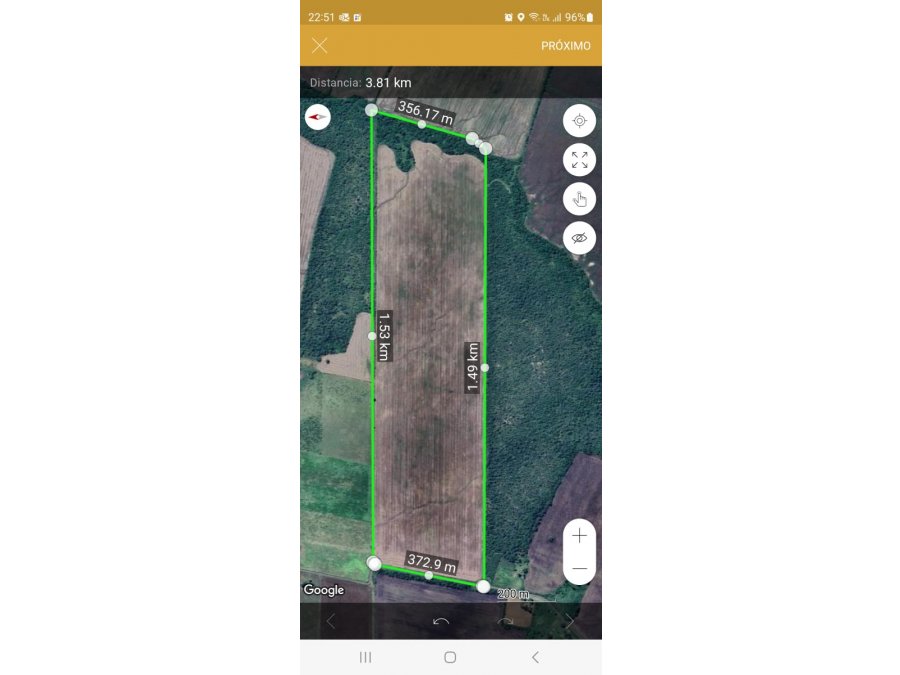Go to the home screen
This screenshot has width=900, height=675.
(x=450, y=657)
